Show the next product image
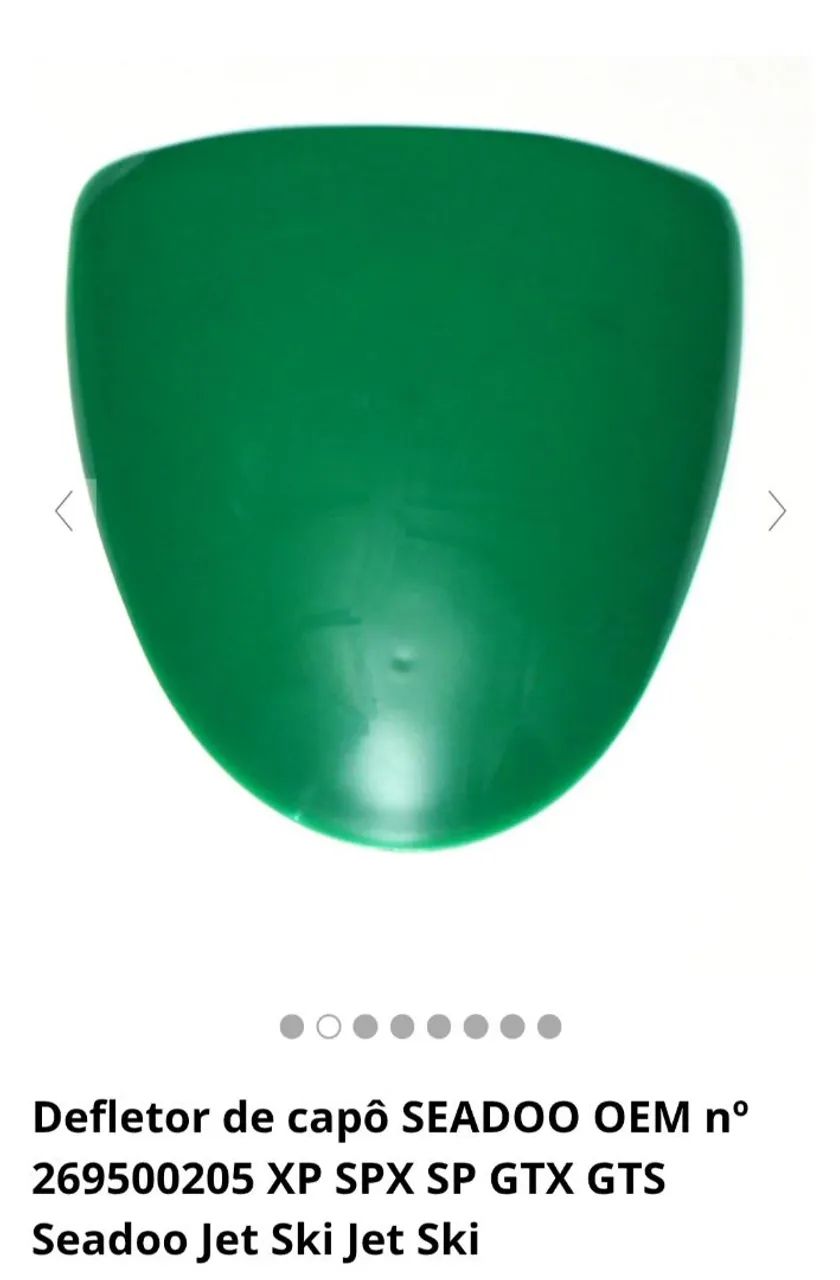 [x=777, y=511]
